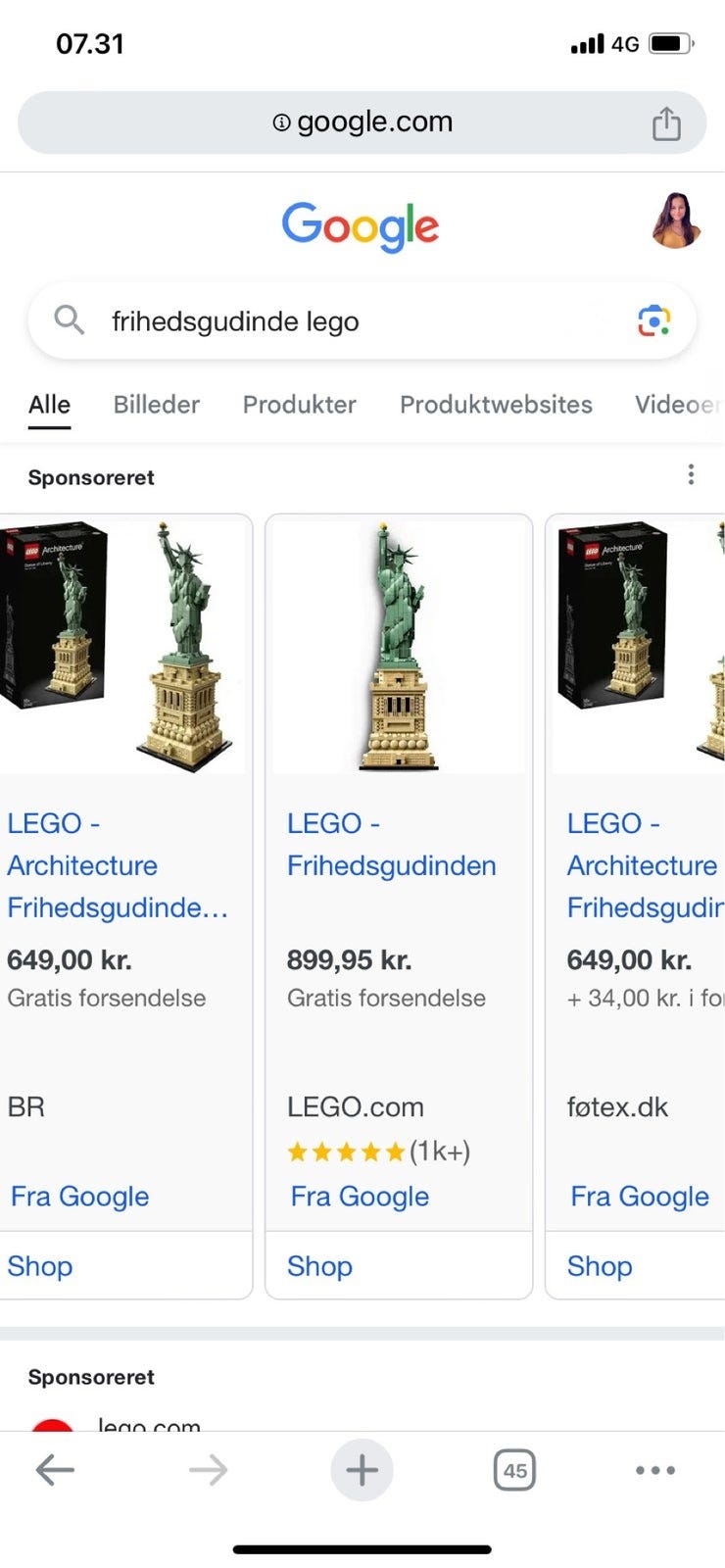Click the magnifying glass search icon
This screenshot has height=1568, width=725.
click(67, 320)
